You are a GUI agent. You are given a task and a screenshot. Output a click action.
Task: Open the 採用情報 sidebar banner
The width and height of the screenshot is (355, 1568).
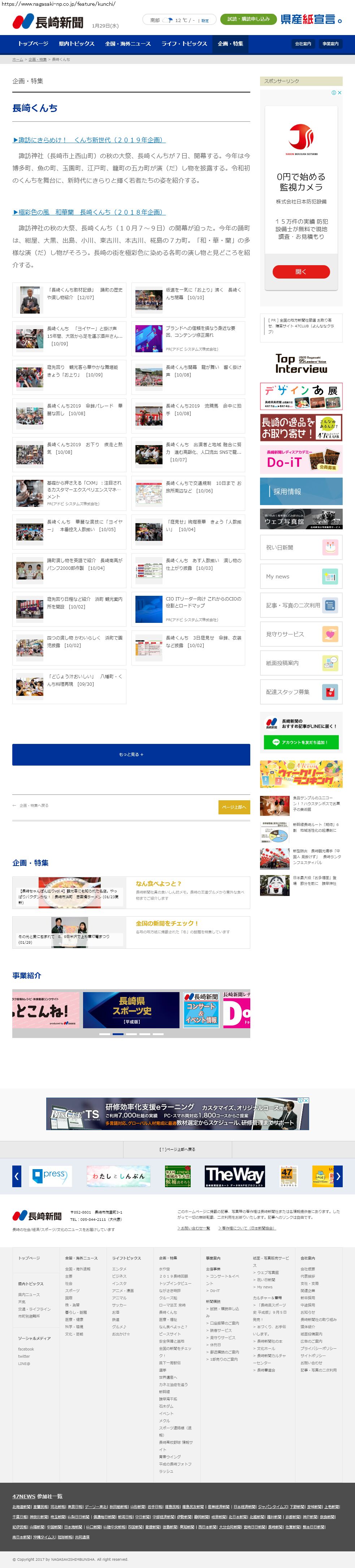click(x=301, y=491)
